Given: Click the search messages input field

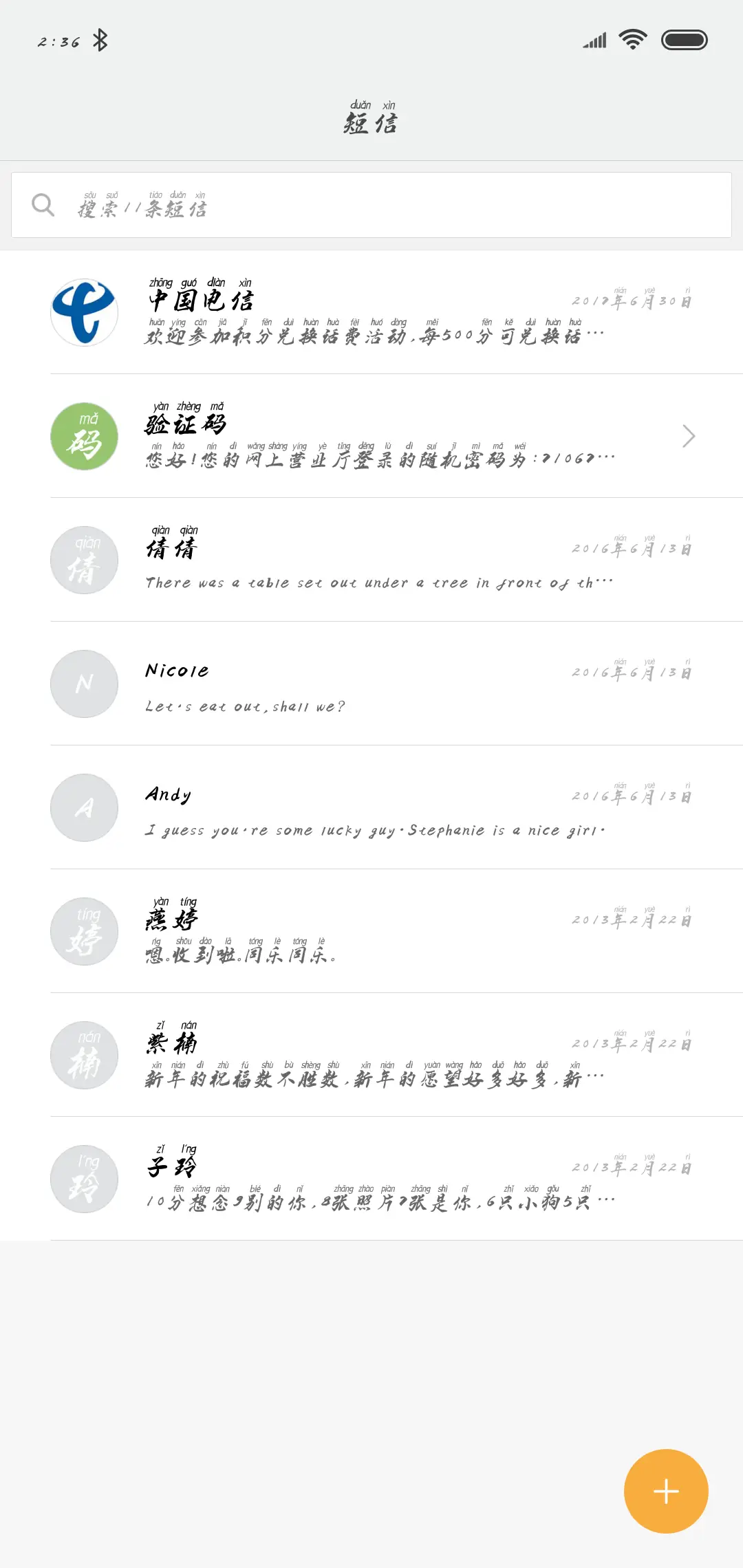Looking at the screenshot, I should (x=371, y=204).
